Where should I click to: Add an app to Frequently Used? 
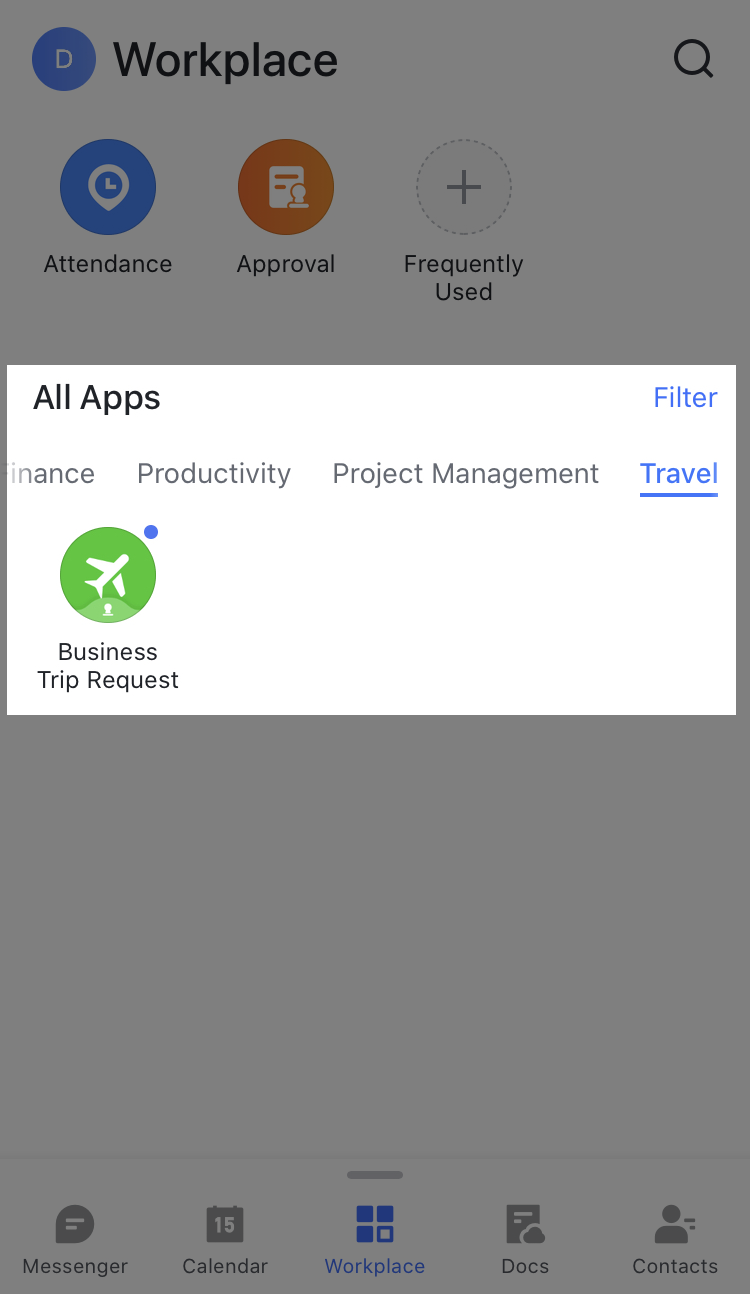point(463,187)
